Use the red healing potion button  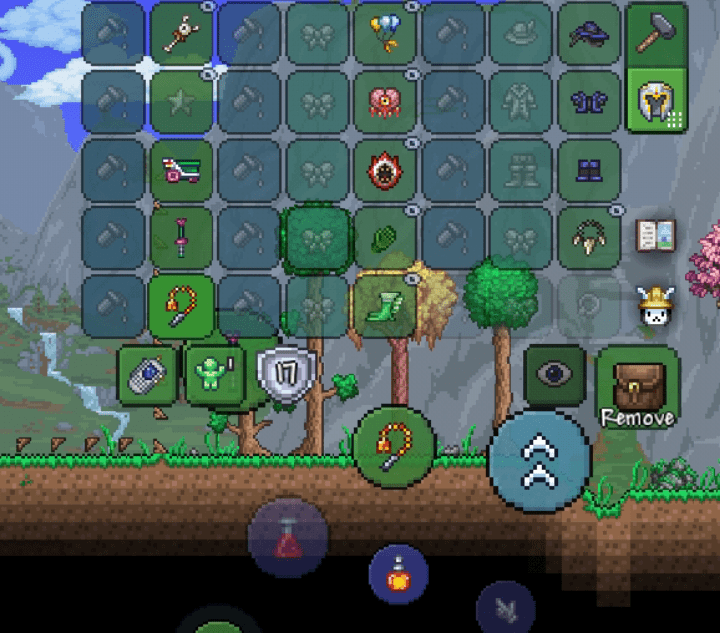point(288,539)
